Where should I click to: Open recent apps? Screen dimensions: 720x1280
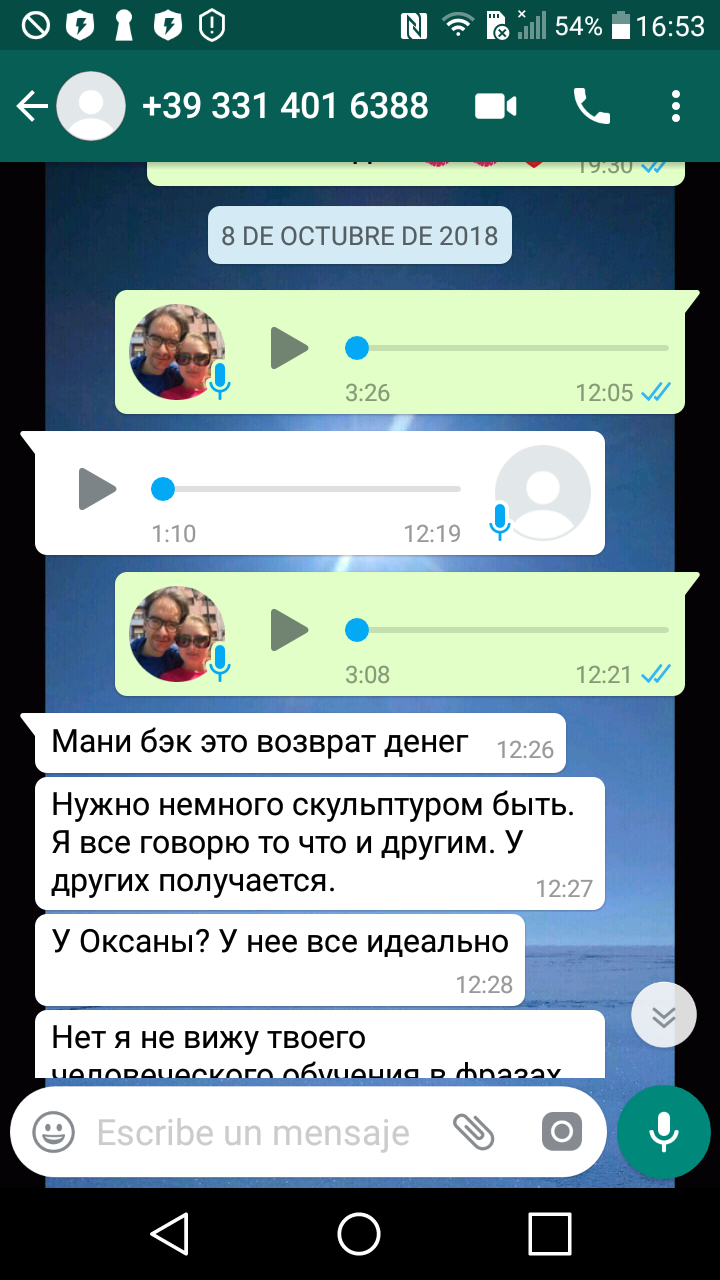tap(549, 1234)
